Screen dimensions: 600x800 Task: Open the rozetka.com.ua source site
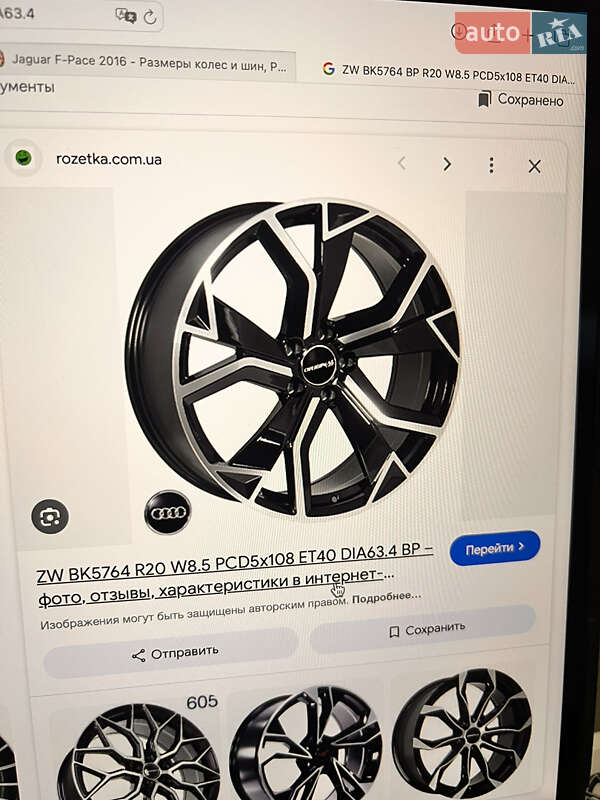tap(108, 159)
